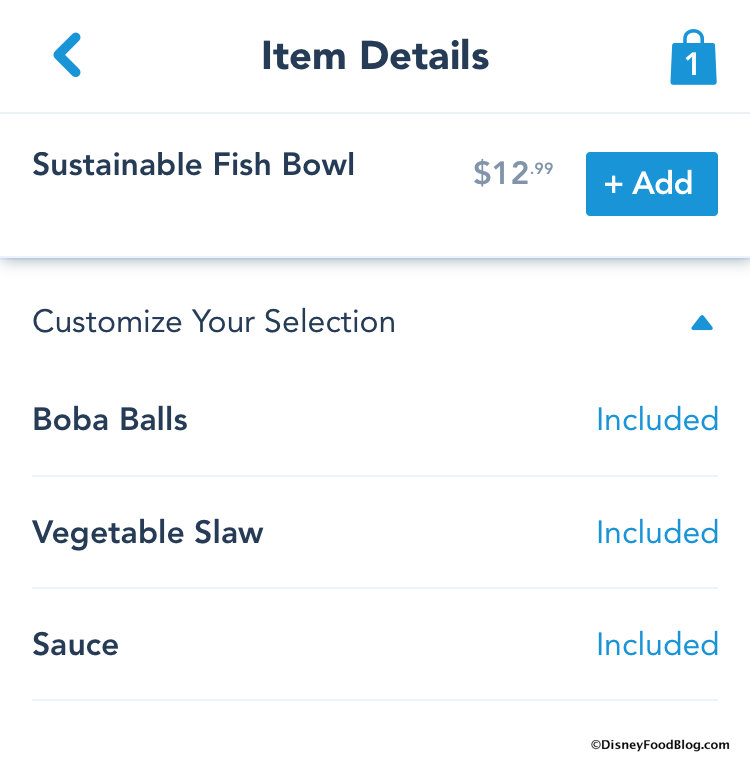Go back using the arrow icon
Screen dimensions: 750x767
coord(67,55)
